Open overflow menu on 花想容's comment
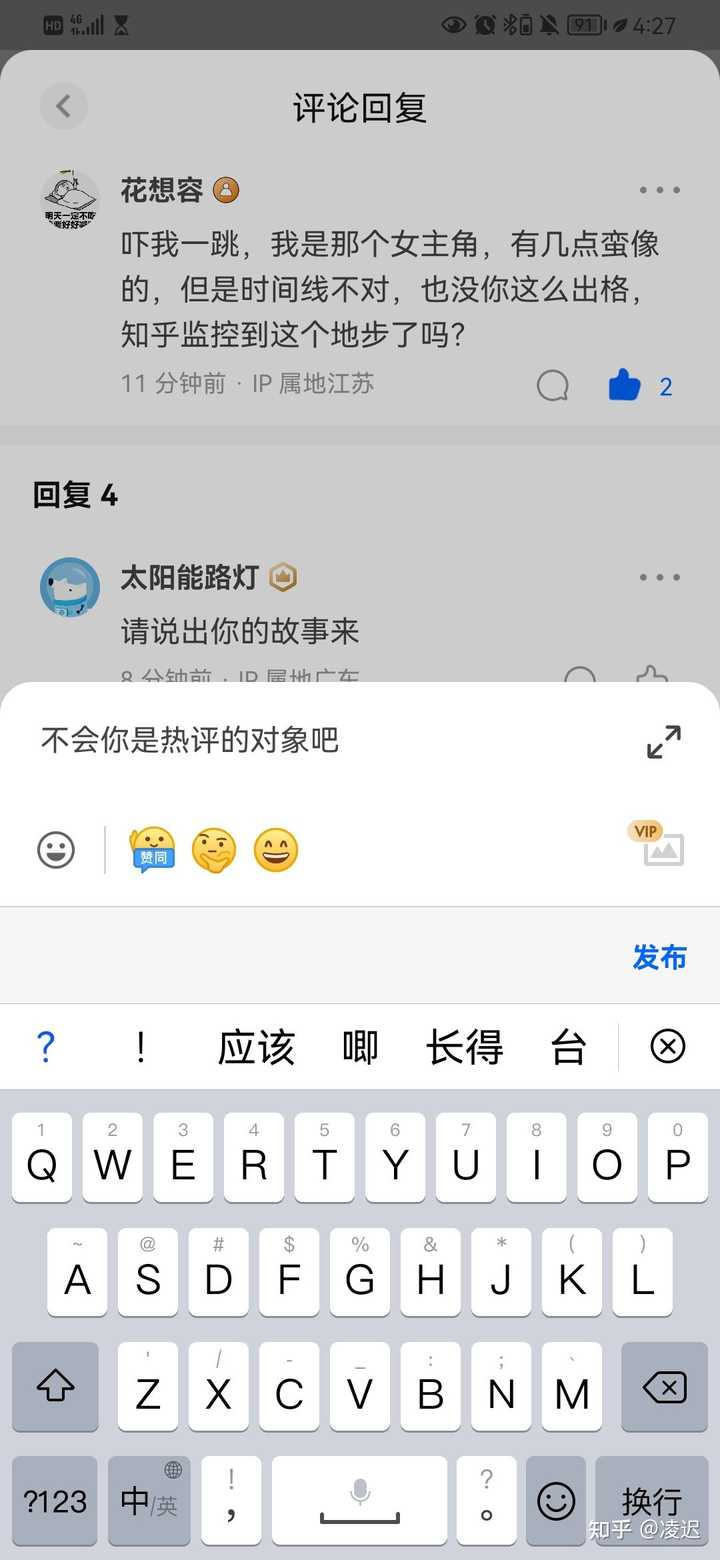The image size is (720, 1560). (x=659, y=190)
